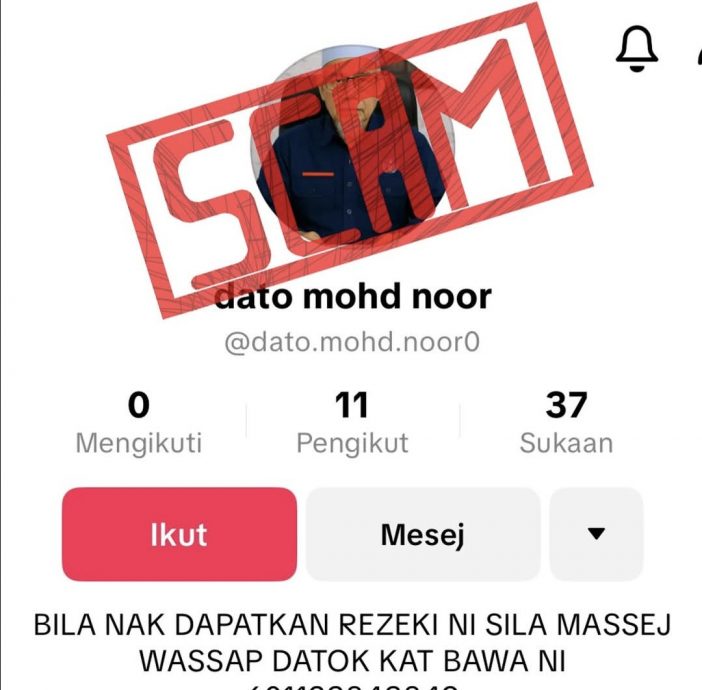View the Mengikuti following list
The image size is (702, 690).
click(139, 423)
